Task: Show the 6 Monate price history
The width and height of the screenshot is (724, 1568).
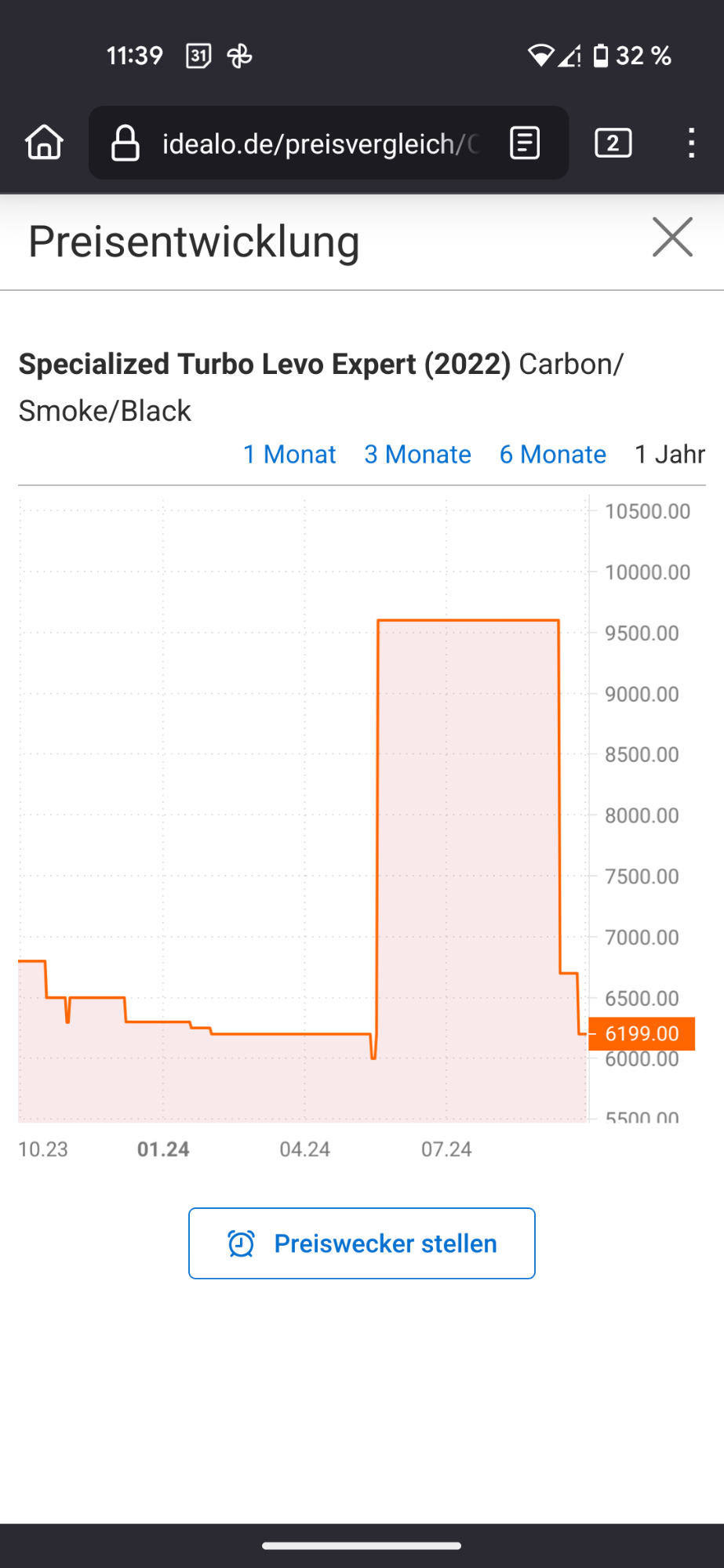Action: click(x=553, y=455)
